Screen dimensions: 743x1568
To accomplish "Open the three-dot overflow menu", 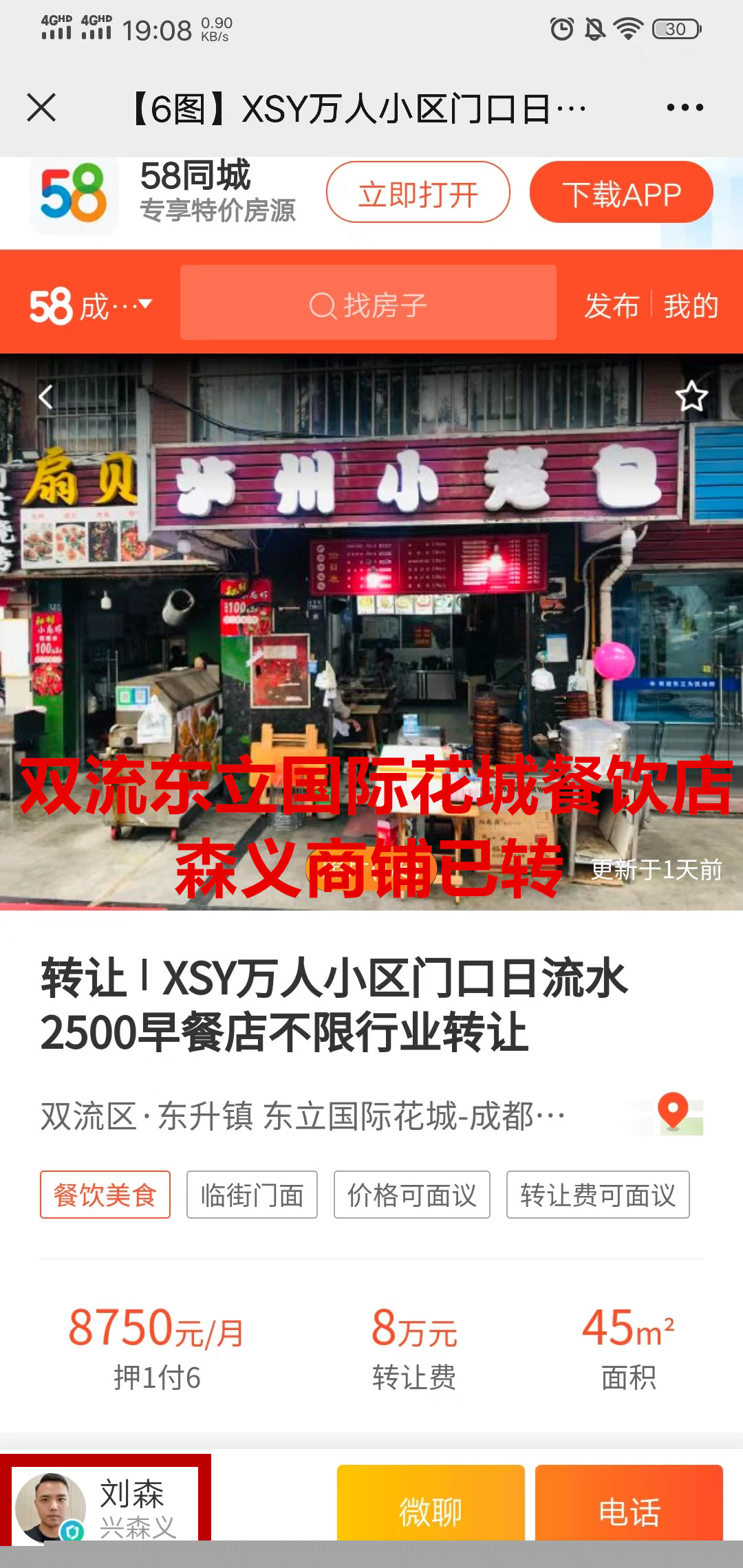I will point(685,108).
